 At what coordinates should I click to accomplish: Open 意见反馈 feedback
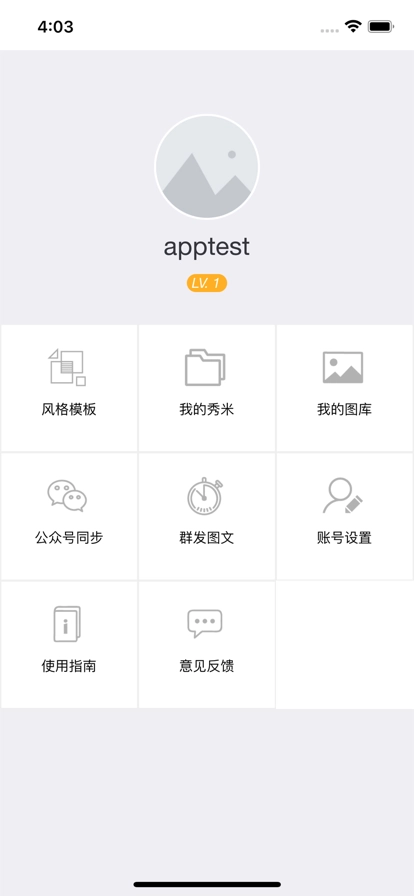click(206, 645)
